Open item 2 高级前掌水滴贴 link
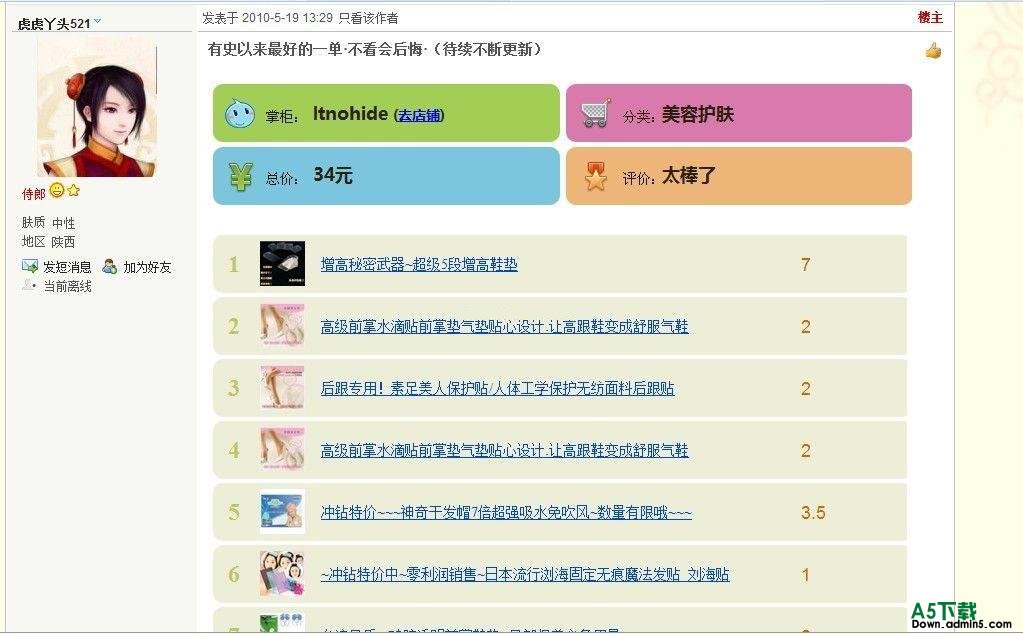Image resolution: width=1023 pixels, height=634 pixels. 504,327
